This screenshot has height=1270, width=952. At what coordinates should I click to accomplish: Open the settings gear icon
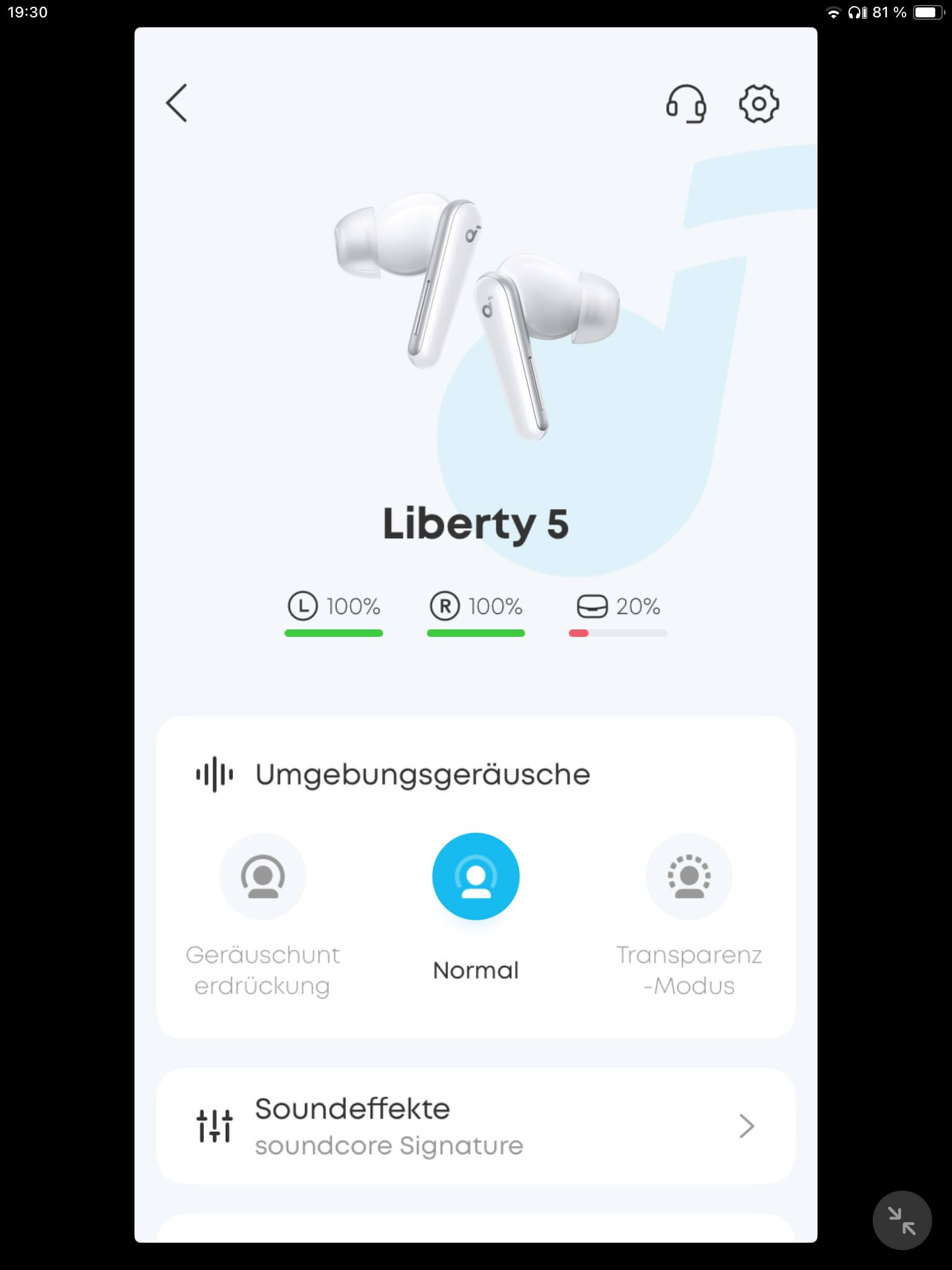click(x=759, y=104)
